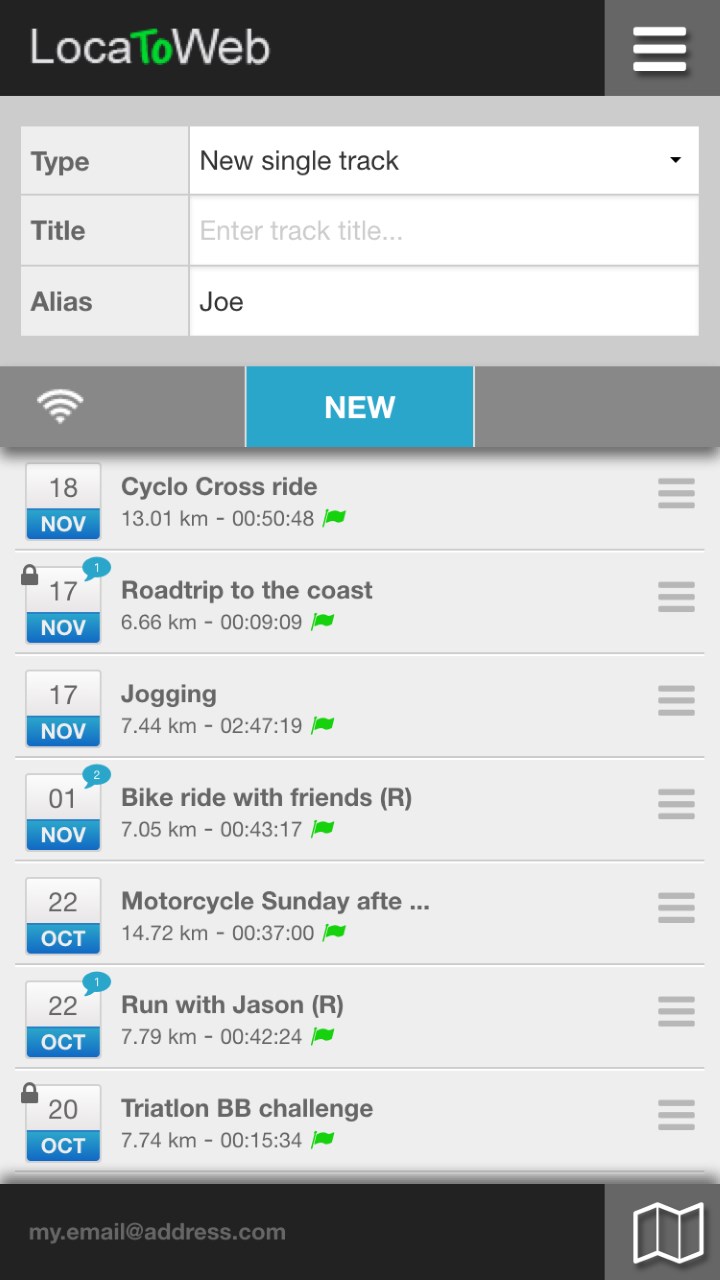
Task: Show options for Triatlon BB challenge
Action: point(676,1114)
